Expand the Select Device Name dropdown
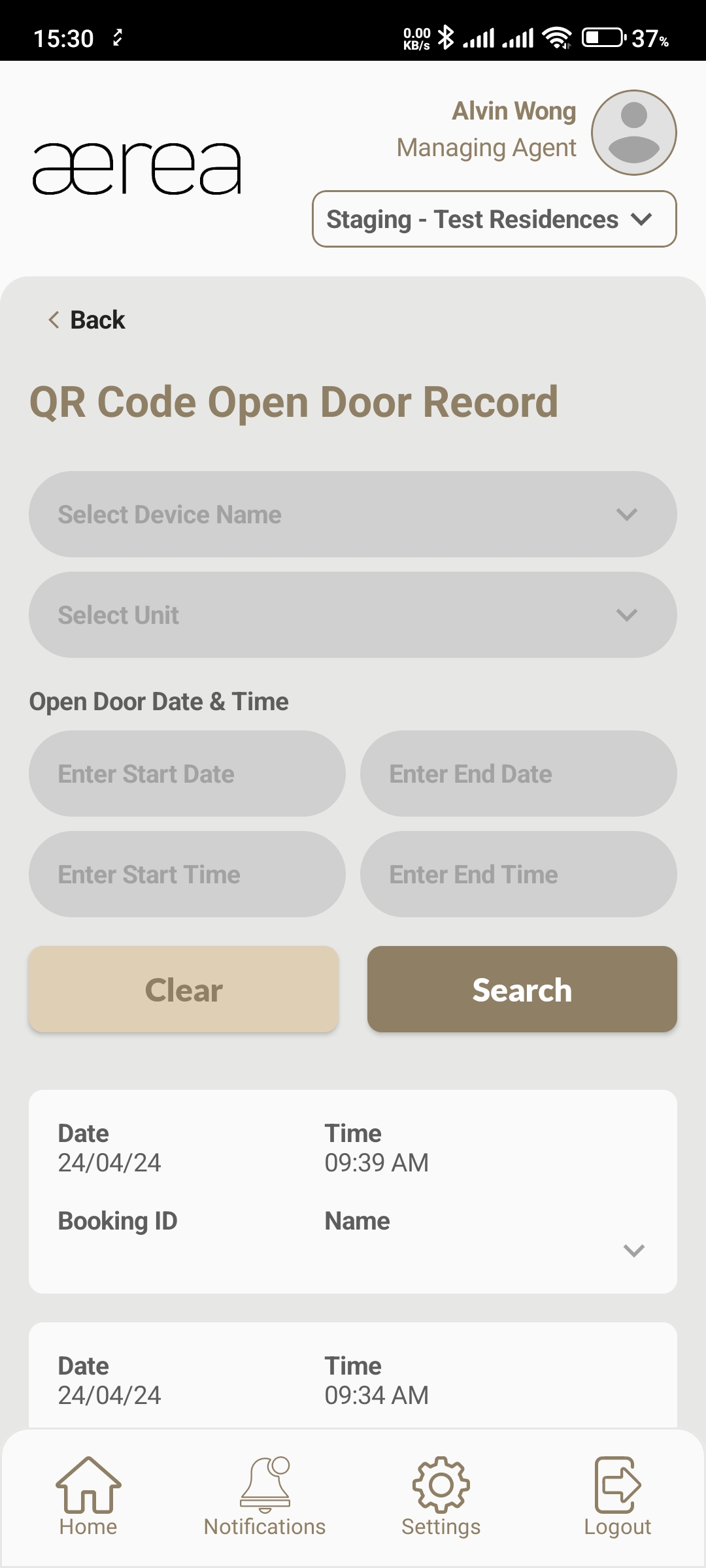This screenshot has width=706, height=1568. pos(352,515)
